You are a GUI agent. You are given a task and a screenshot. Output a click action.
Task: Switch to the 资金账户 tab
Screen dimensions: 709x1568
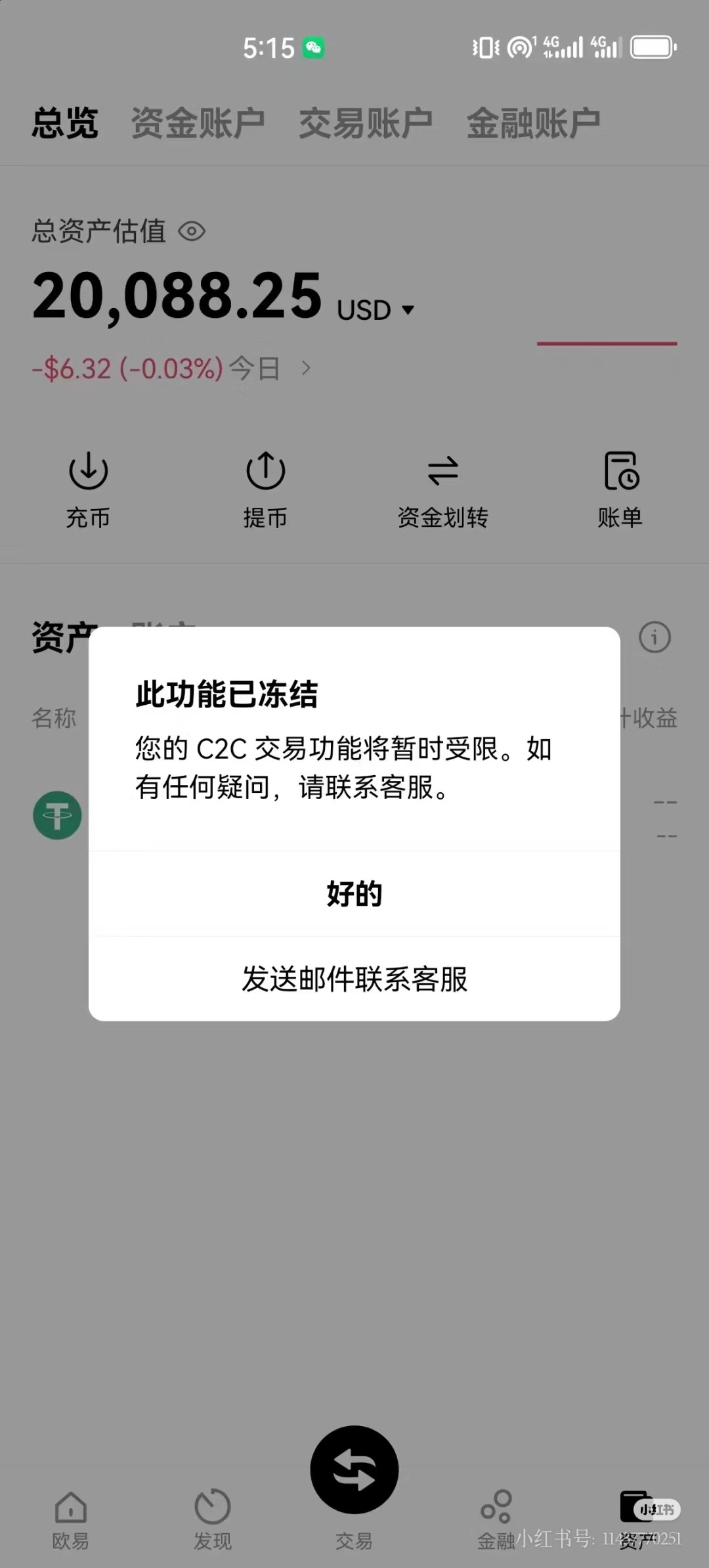(198, 123)
